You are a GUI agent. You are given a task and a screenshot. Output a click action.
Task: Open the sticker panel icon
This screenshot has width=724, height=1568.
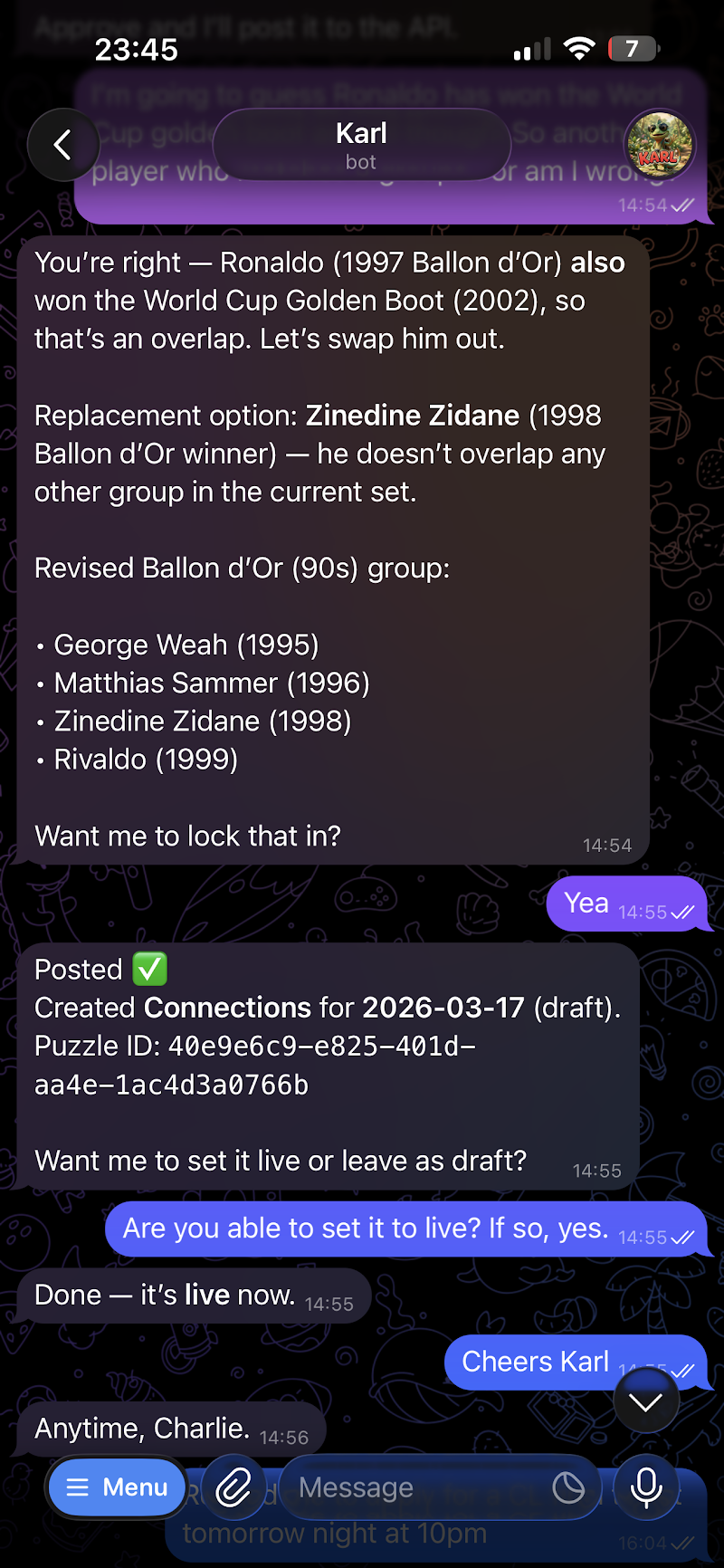568,1487
